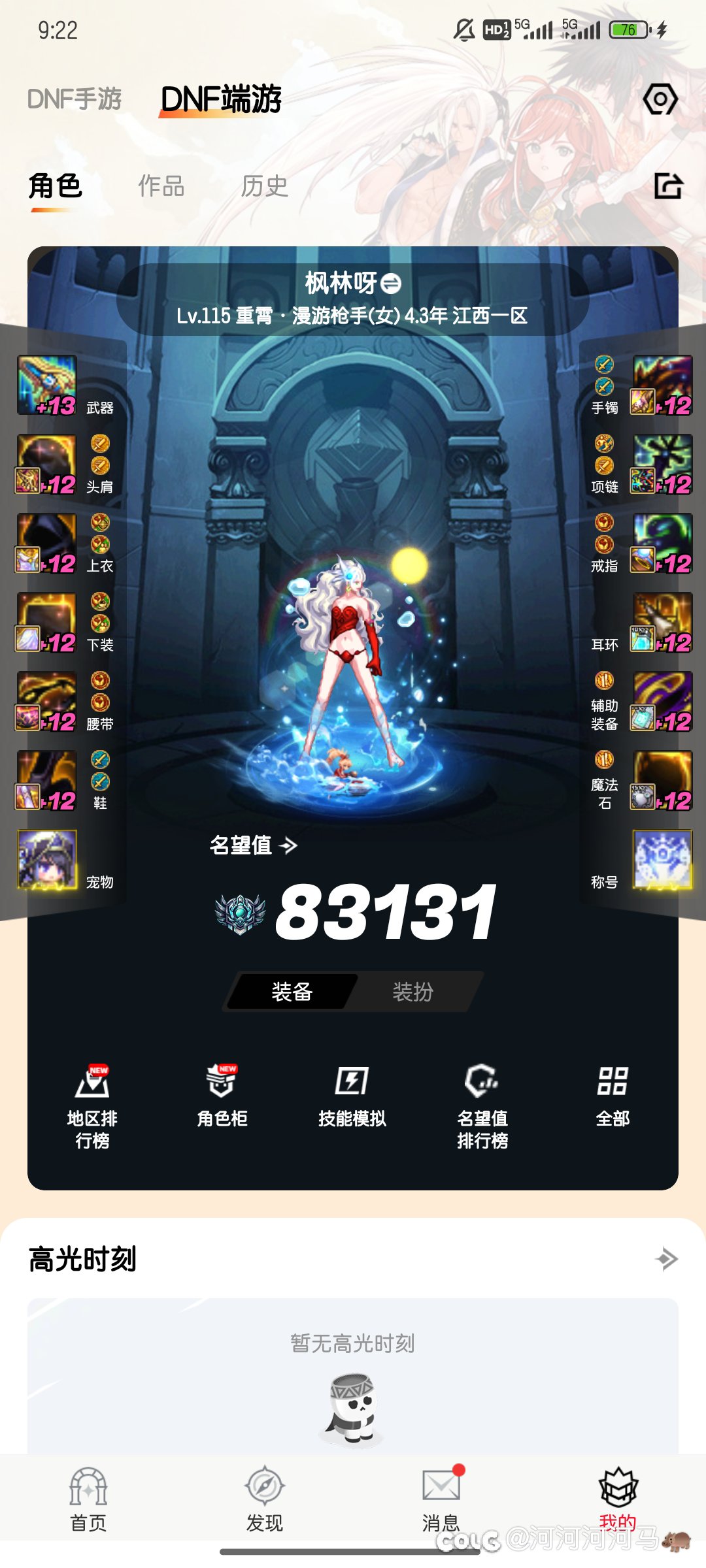Screen dimensions: 706x1568
Task: Switch to the DNF手游 tab
Action: tap(75, 100)
